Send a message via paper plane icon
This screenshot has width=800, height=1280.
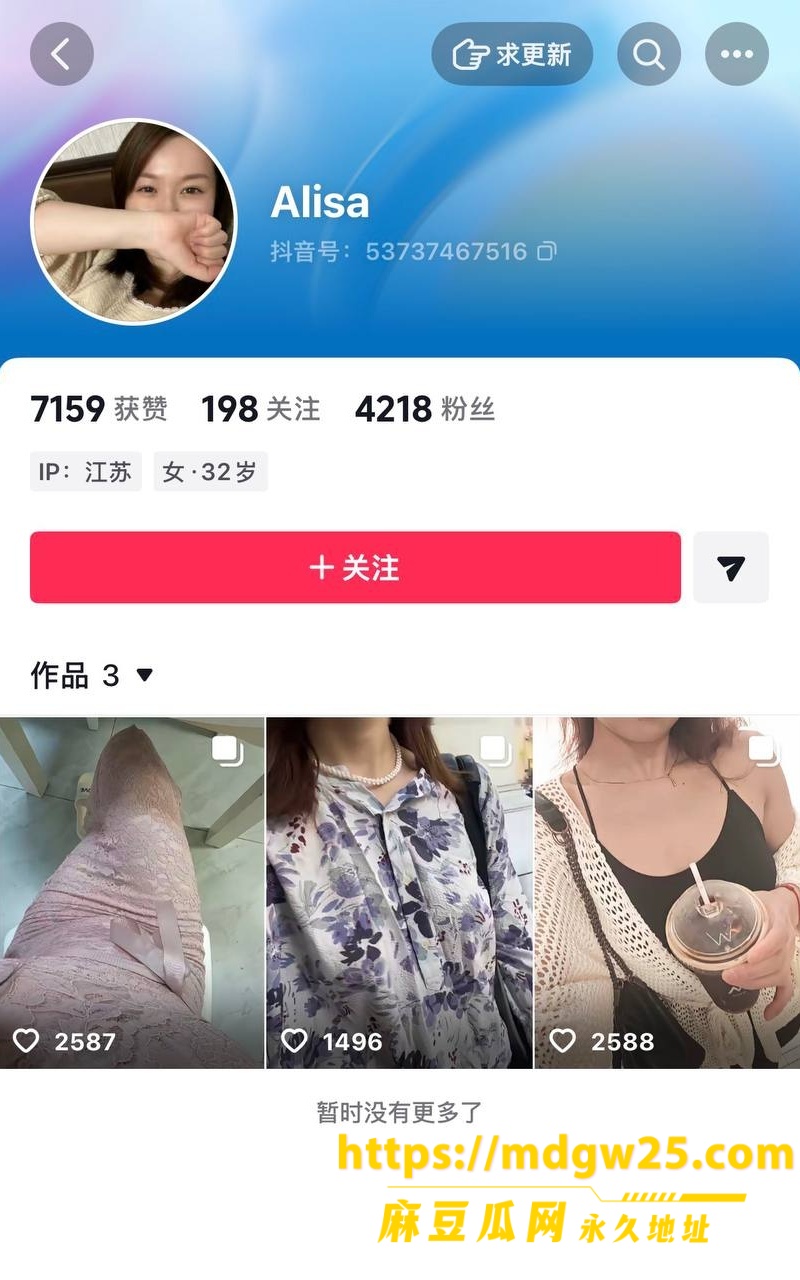pyautogui.click(x=731, y=567)
